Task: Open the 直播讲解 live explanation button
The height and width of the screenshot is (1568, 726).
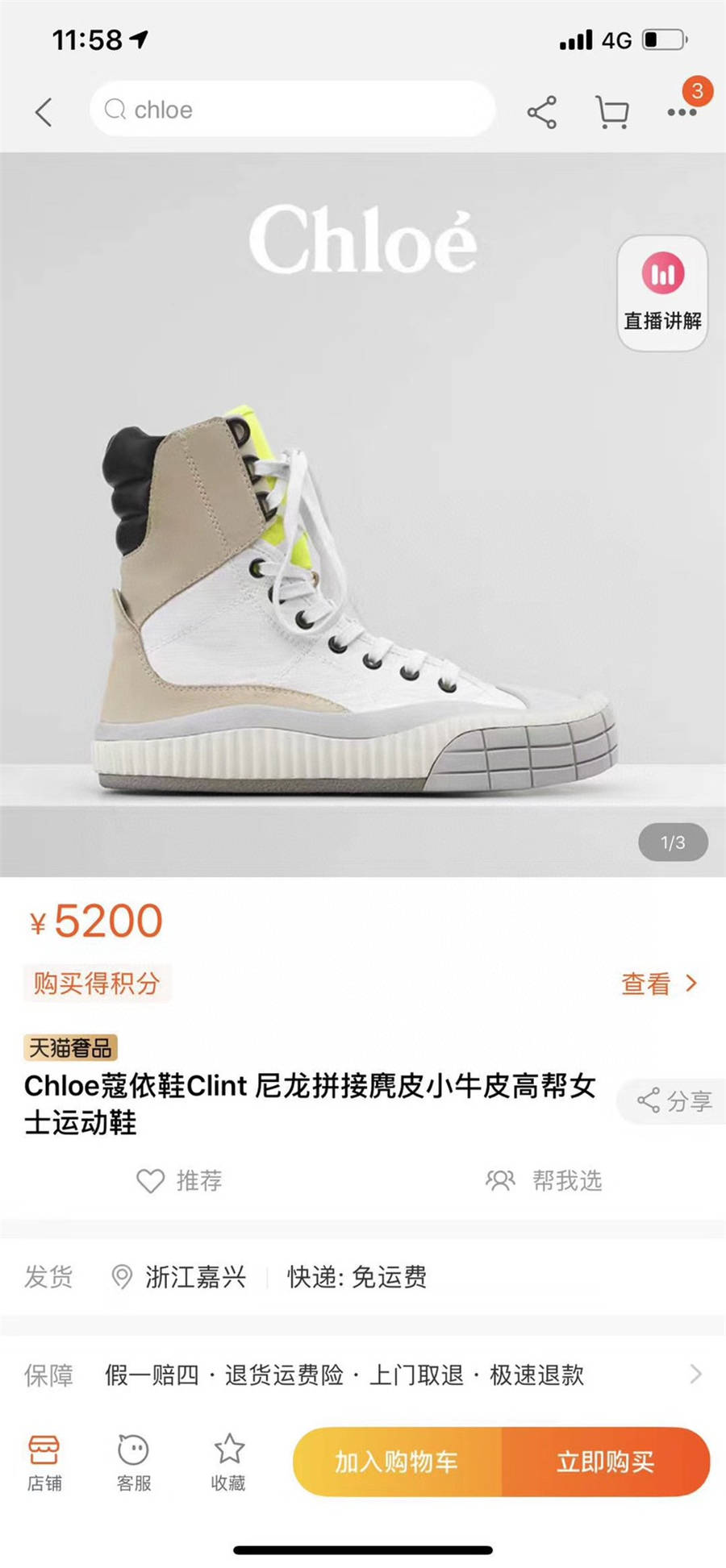Action: point(662,293)
